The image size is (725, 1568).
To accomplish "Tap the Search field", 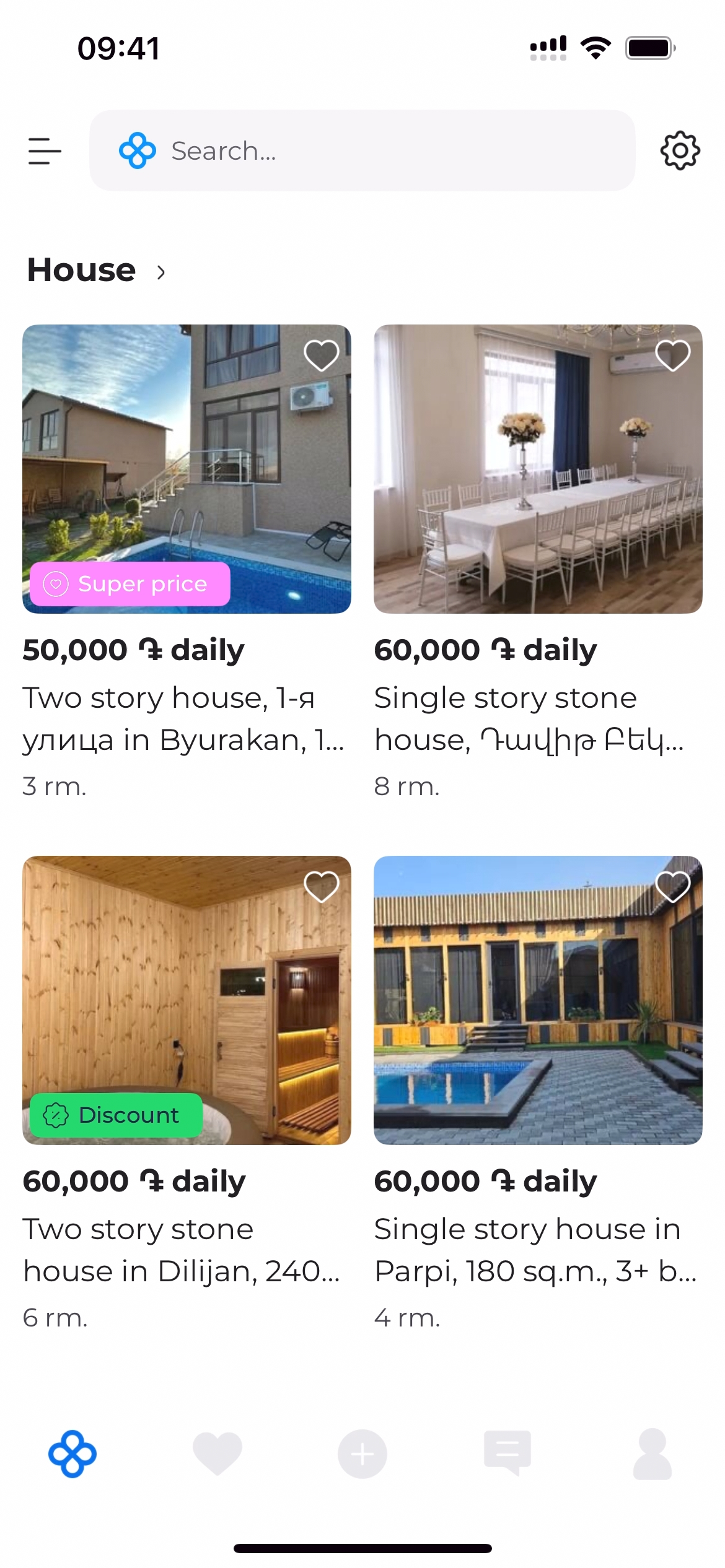I will pos(362,151).
